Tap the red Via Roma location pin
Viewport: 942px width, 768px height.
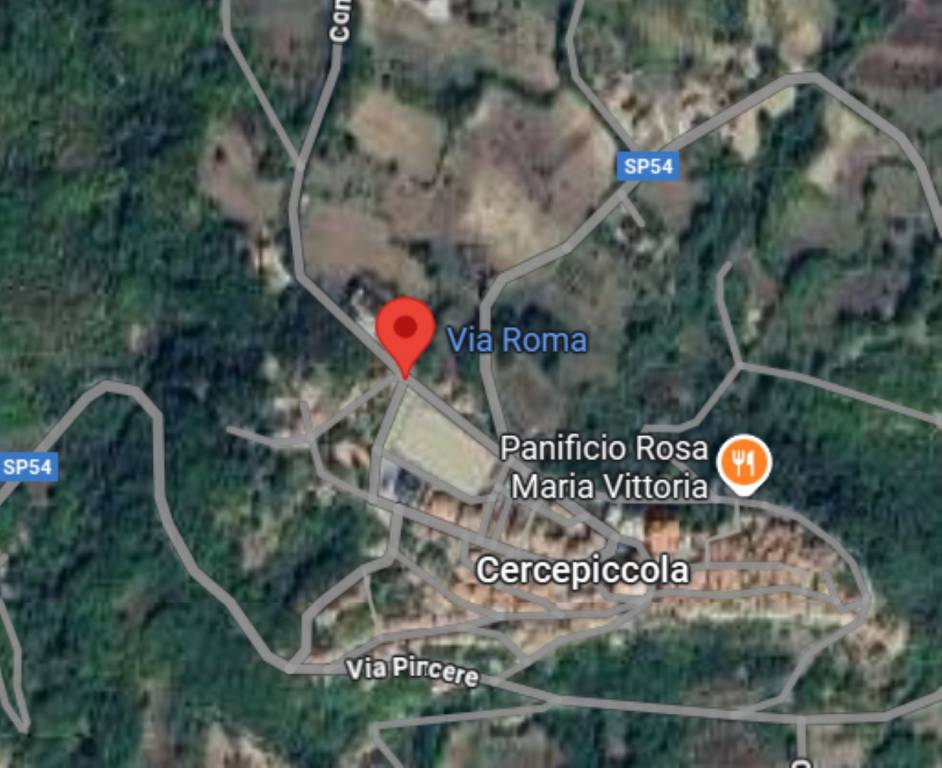pos(405,331)
